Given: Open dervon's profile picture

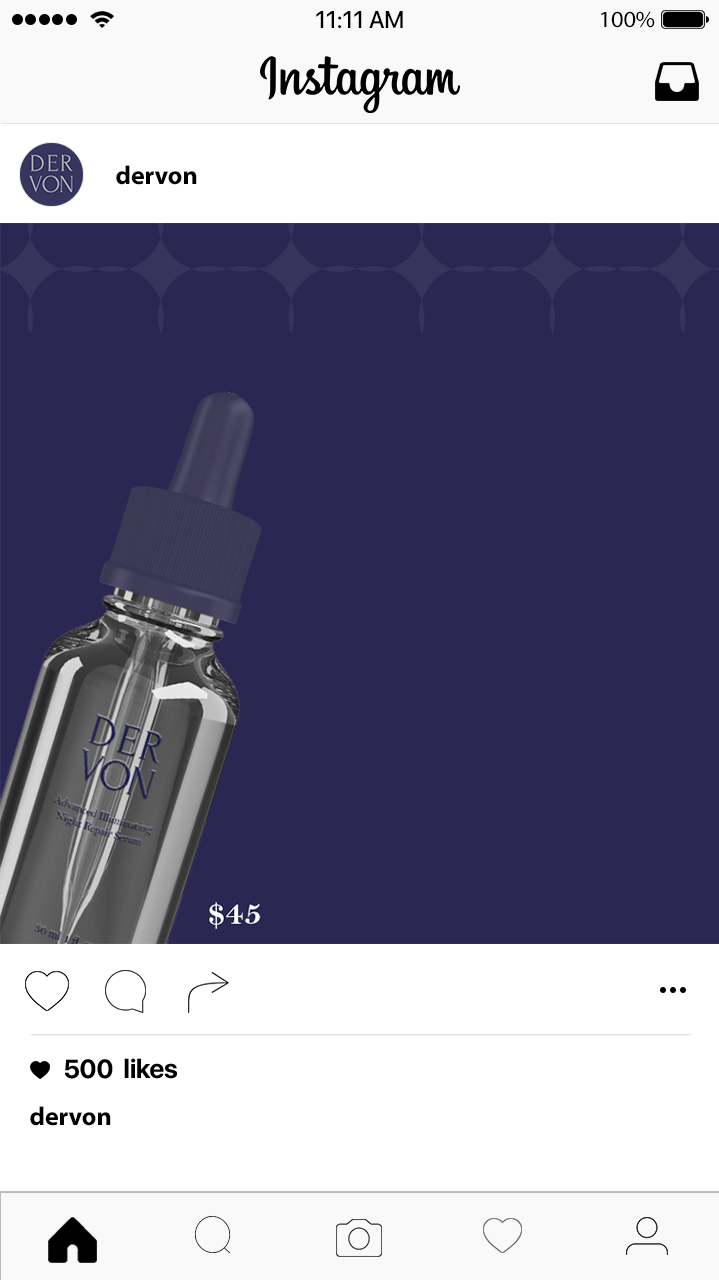Looking at the screenshot, I should tap(51, 175).
